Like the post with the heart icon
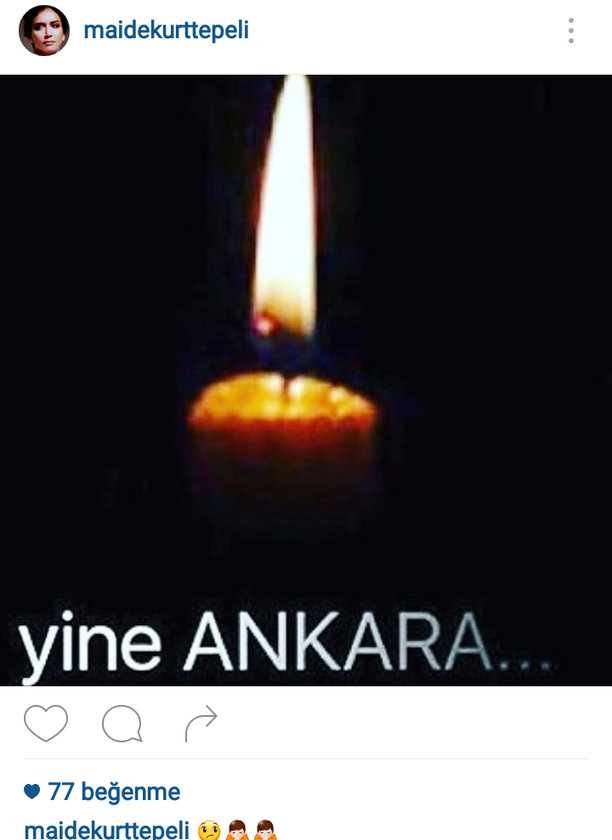The height and width of the screenshot is (840, 612). [46, 723]
